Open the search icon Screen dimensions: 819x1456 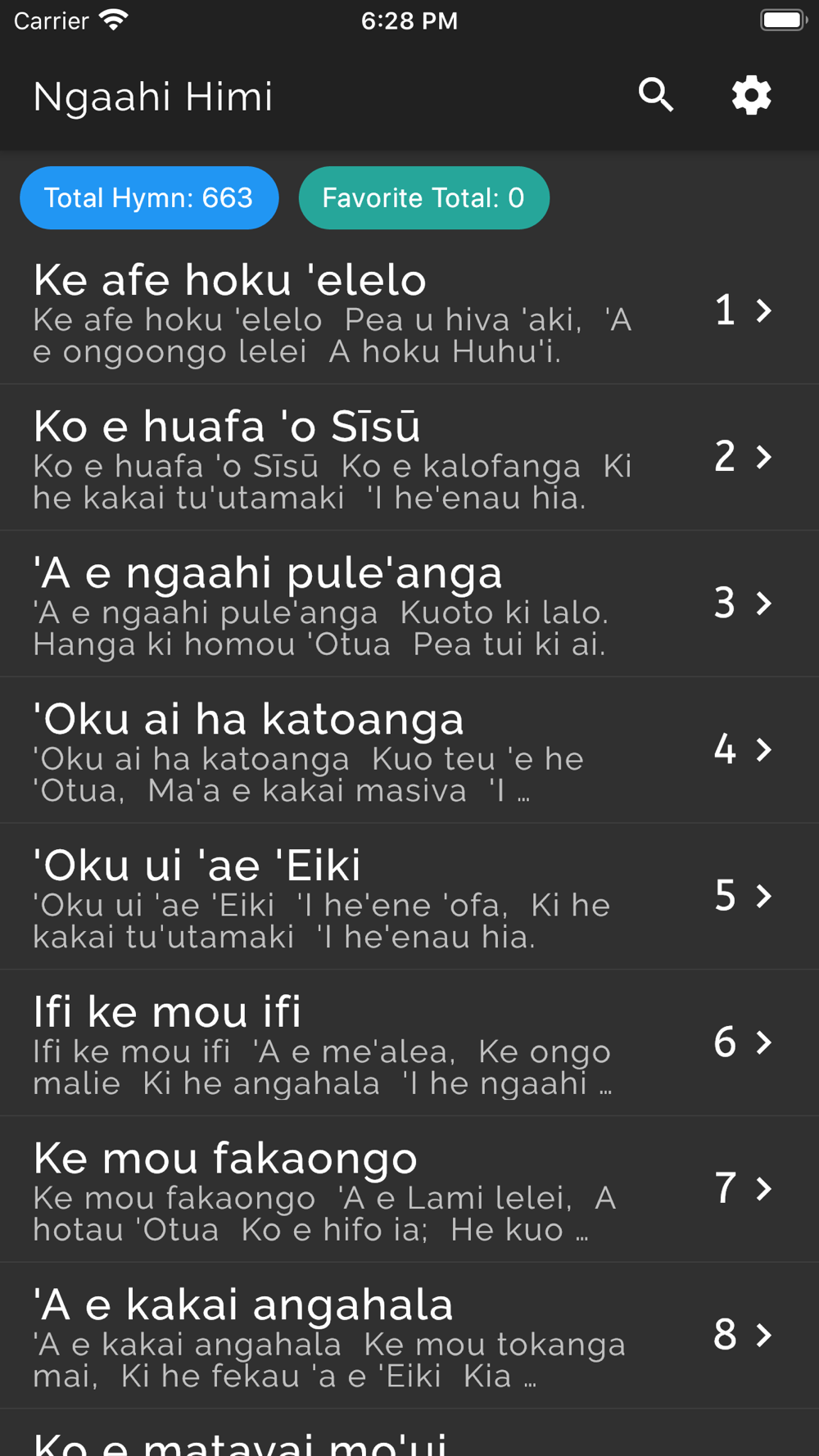pyautogui.click(x=656, y=95)
